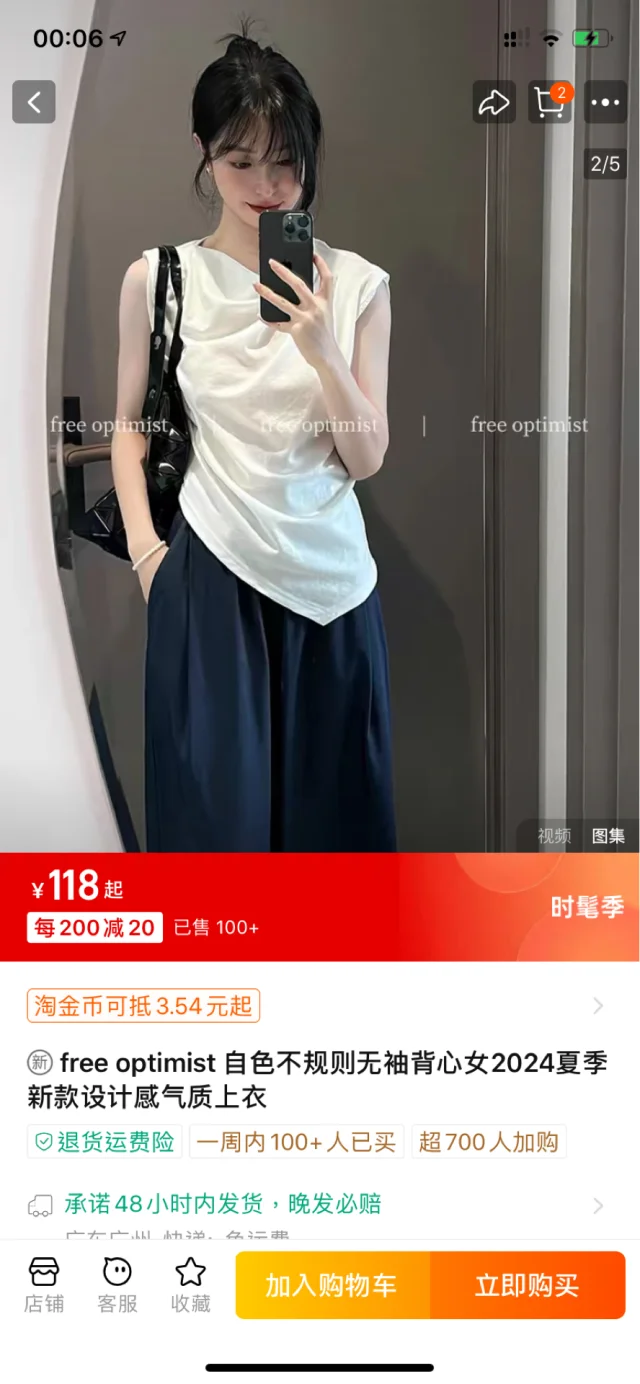Image resolution: width=640 pixels, height=1384 pixels.
Task: Share this product listing
Action: coord(493,102)
